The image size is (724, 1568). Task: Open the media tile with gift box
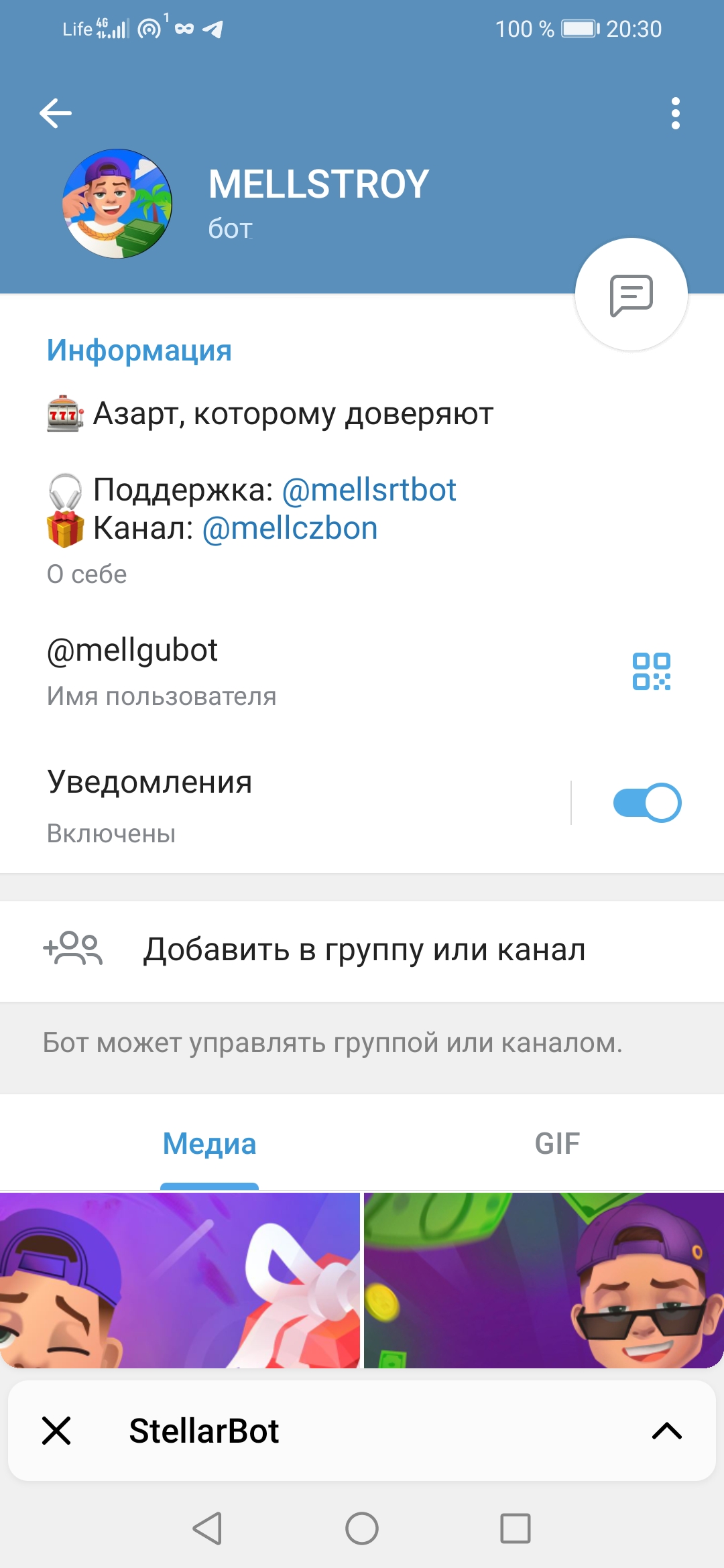(180, 1280)
